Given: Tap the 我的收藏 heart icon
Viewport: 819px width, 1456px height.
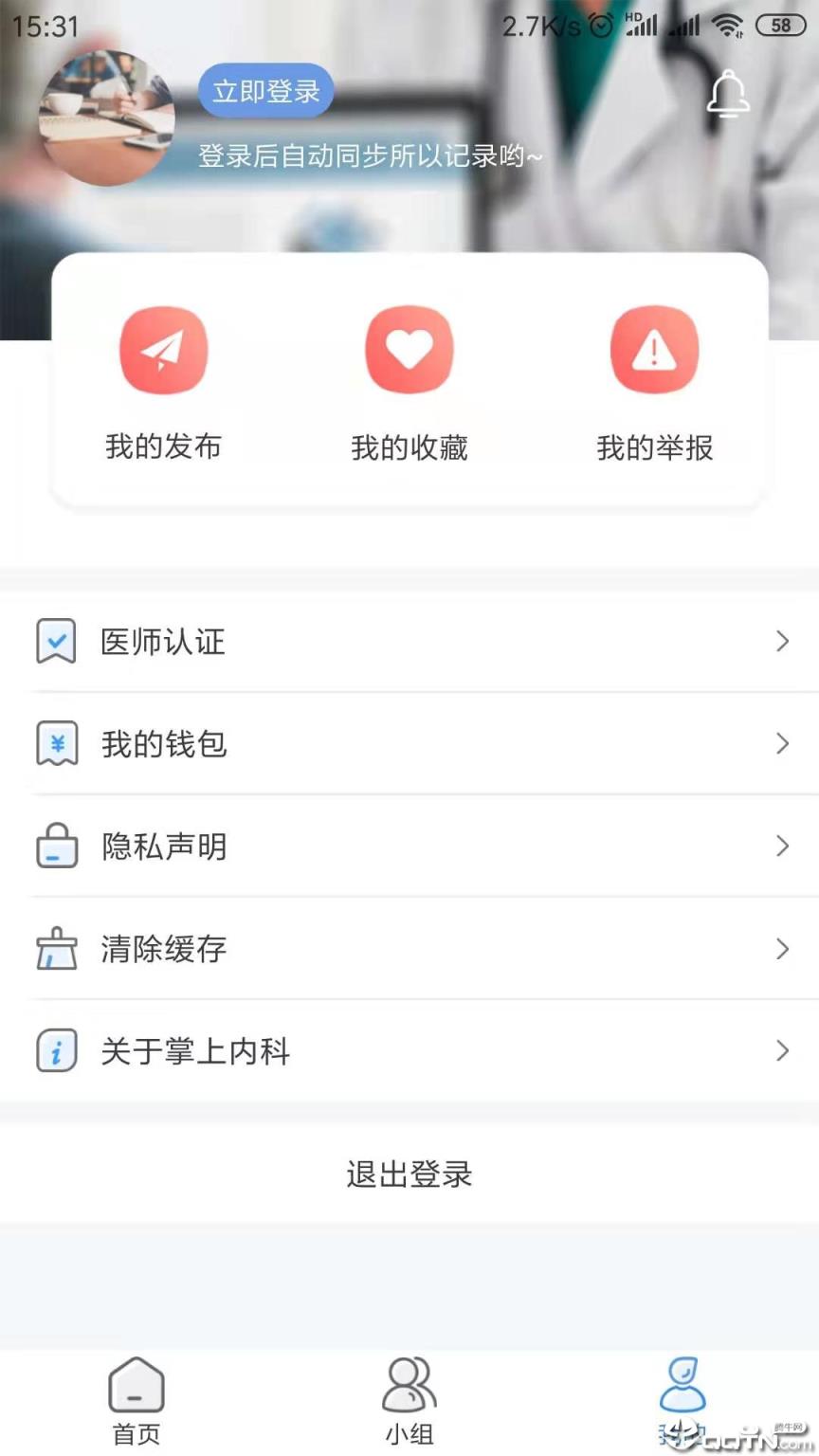Looking at the screenshot, I should coord(409,349).
